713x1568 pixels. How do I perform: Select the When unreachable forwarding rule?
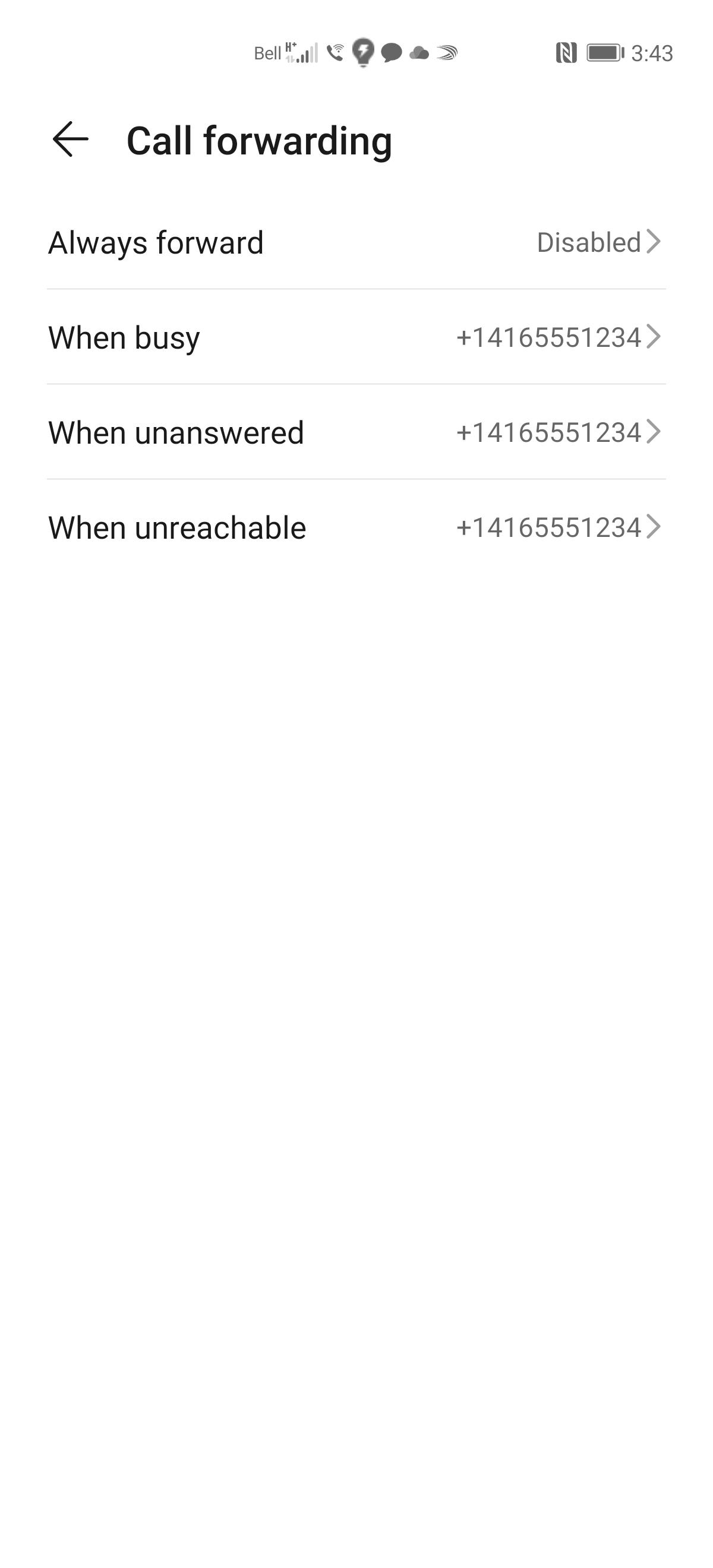(x=178, y=529)
